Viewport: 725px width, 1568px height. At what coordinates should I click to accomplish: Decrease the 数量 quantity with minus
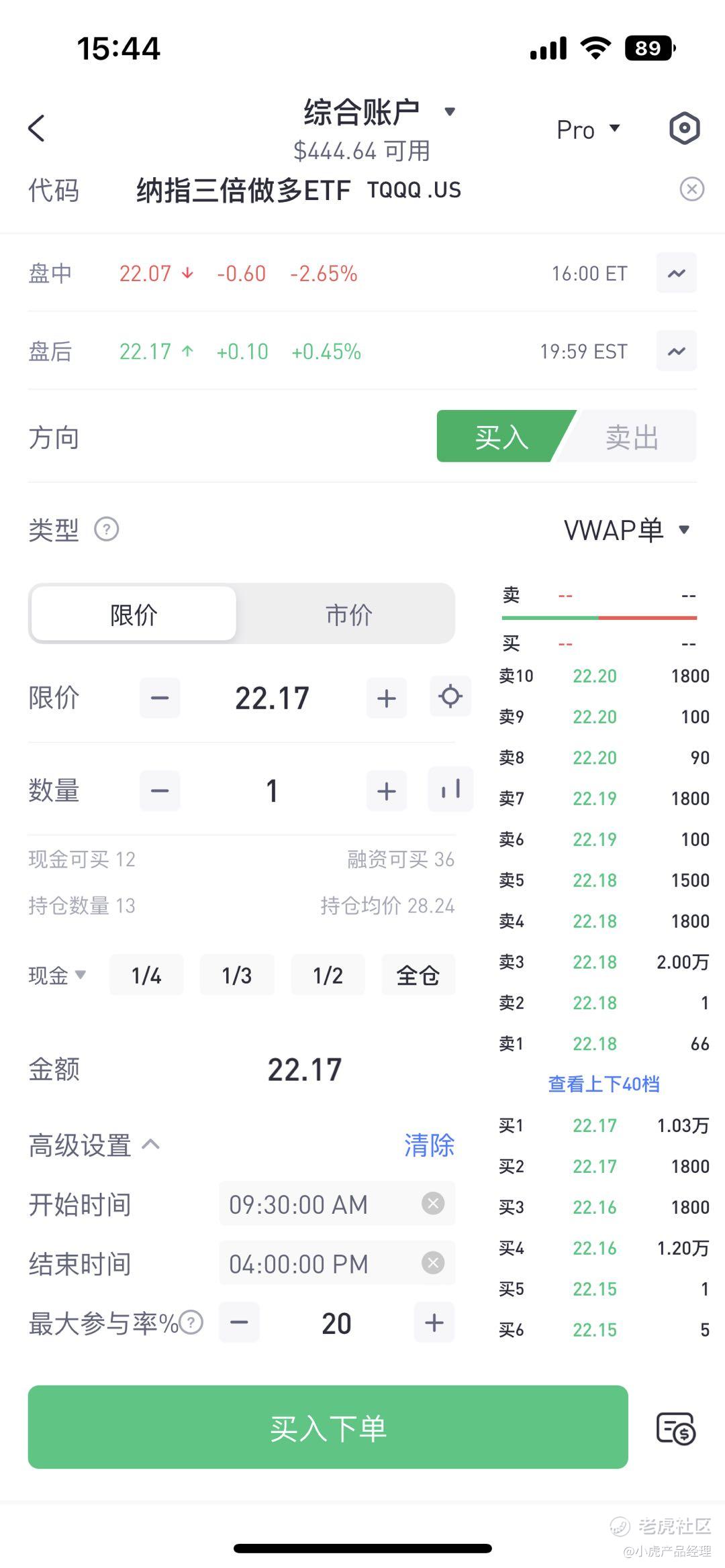click(x=160, y=791)
